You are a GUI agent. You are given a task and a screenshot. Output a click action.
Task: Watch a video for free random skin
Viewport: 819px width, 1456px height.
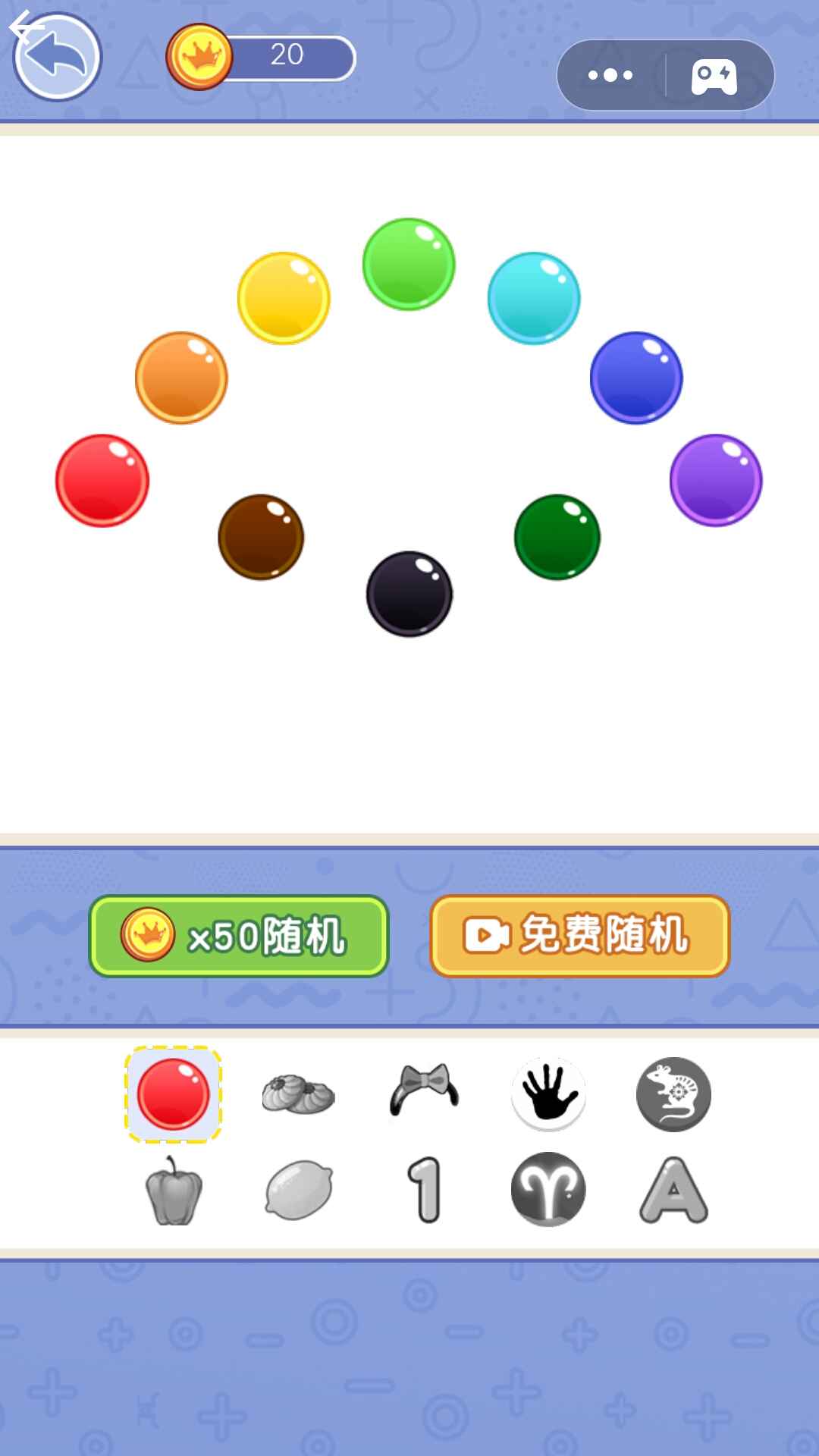[x=579, y=936]
